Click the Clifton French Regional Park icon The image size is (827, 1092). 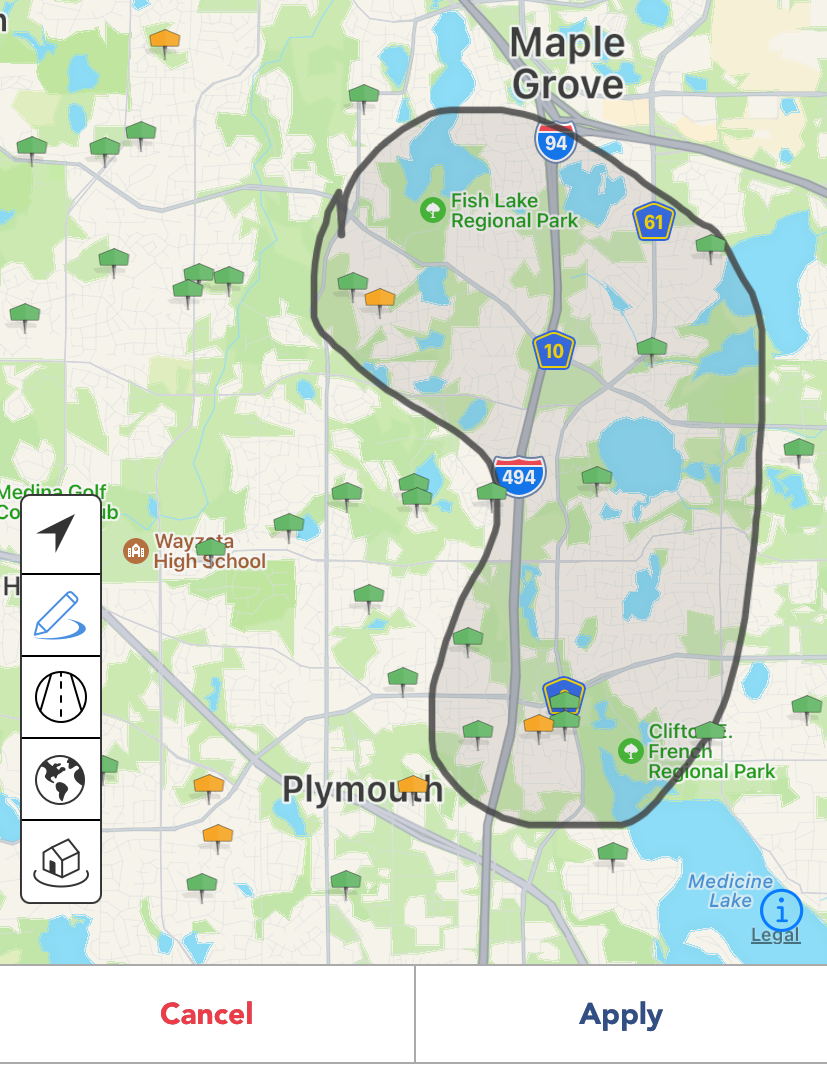click(630, 751)
